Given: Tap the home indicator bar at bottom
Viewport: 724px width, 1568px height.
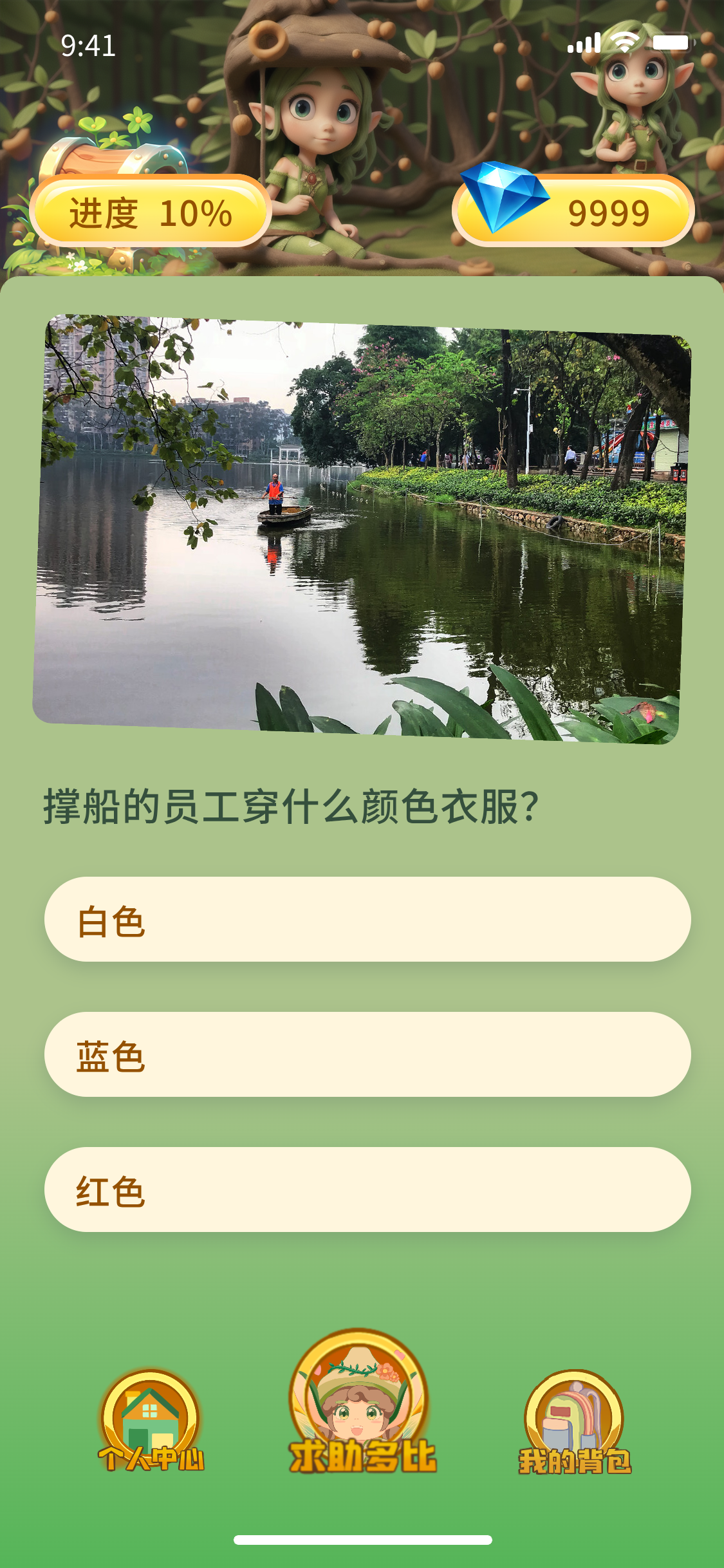Looking at the screenshot, I should [x=362, y=1538].
